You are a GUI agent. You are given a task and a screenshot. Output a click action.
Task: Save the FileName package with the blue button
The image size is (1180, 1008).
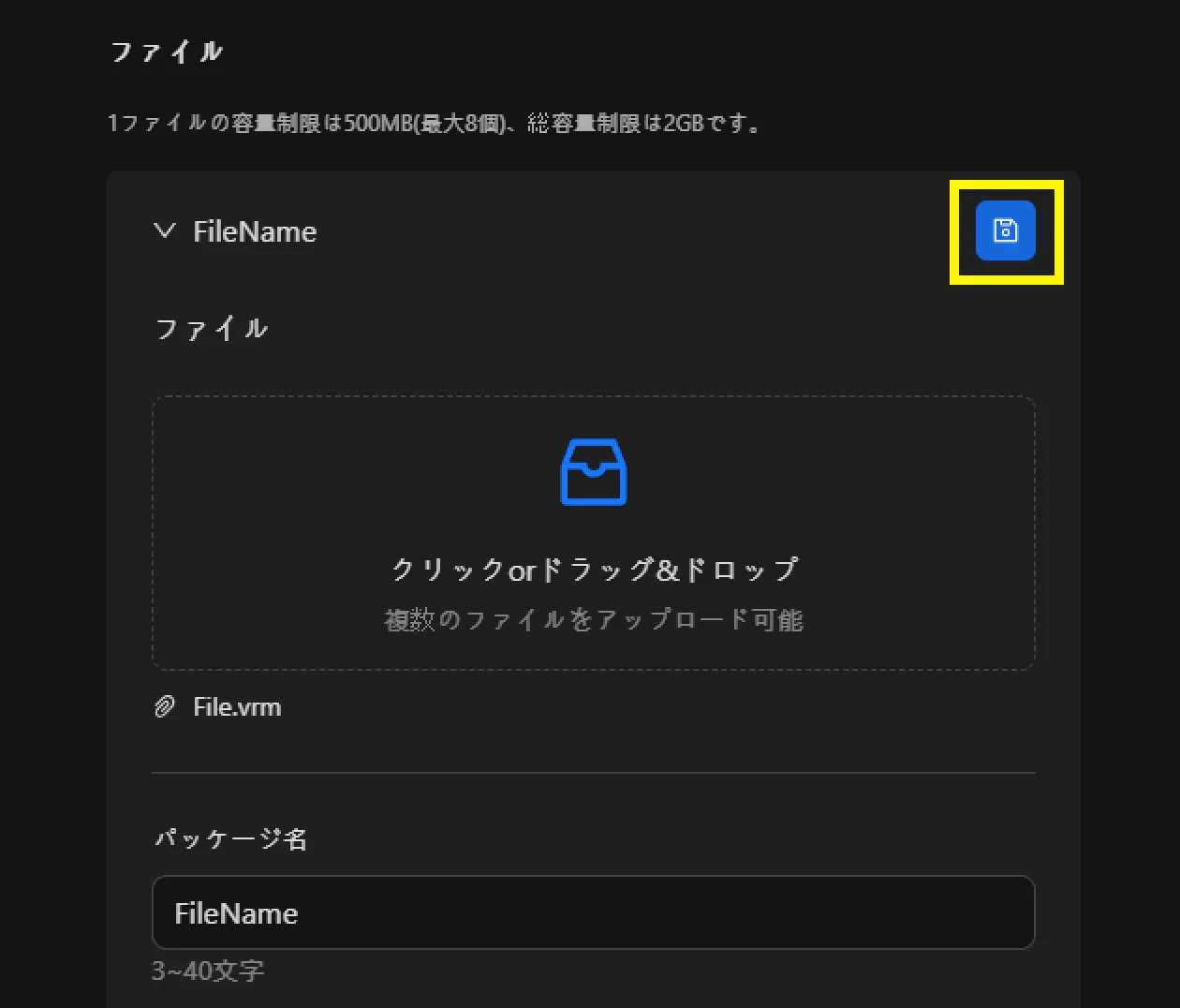(x=1005, y=230)
